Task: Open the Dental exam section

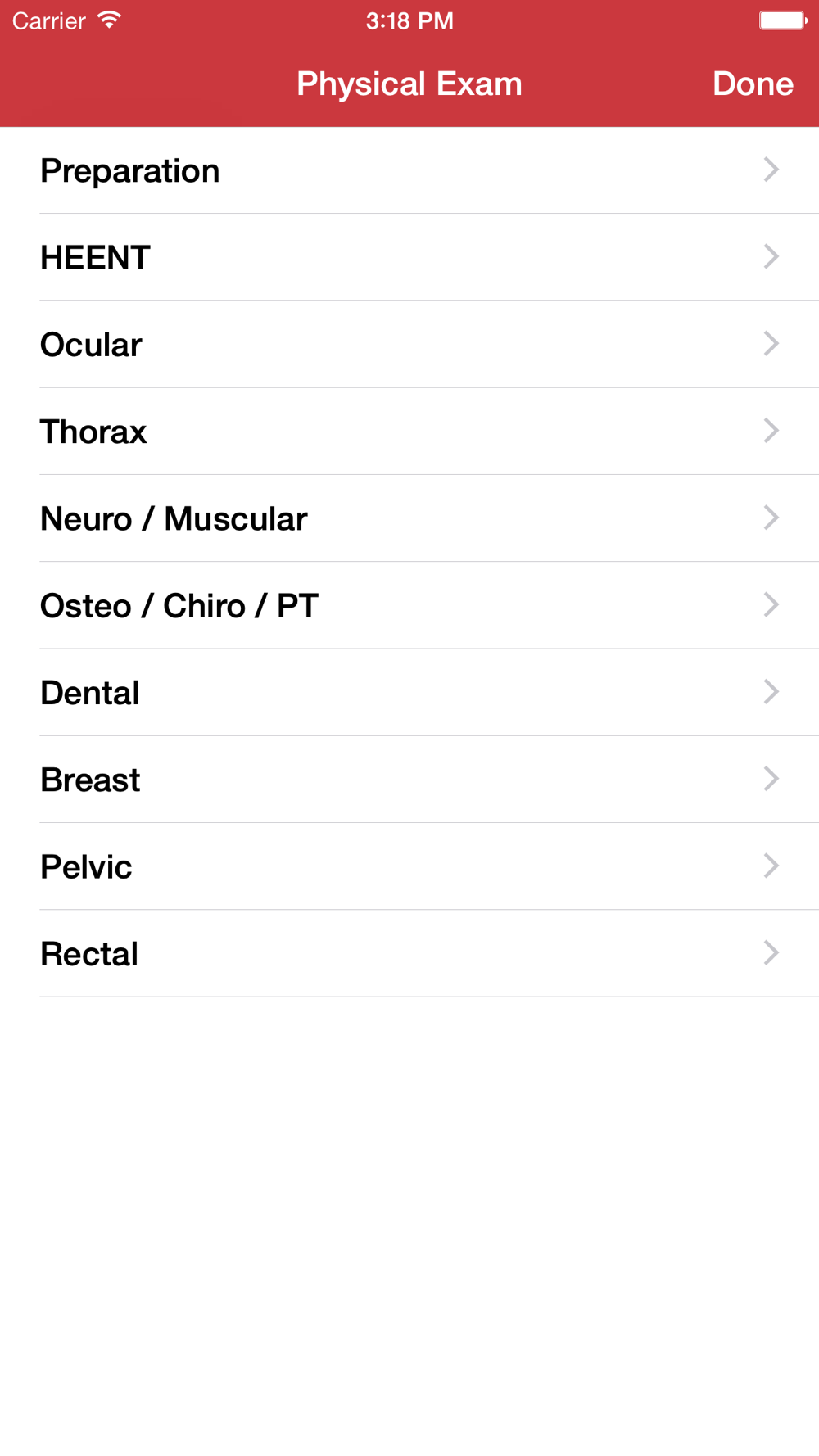Action: tap(409, 692)
